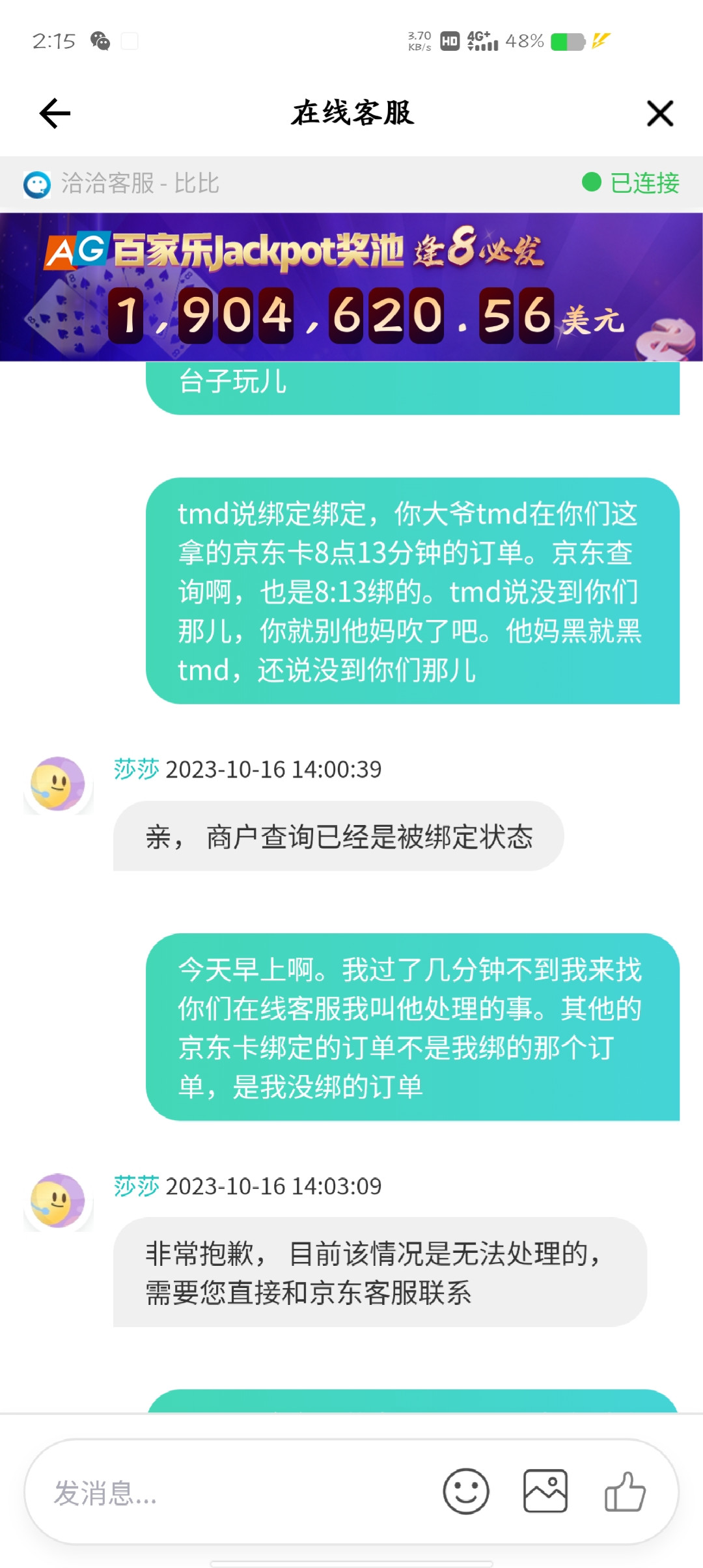Screen dimensions: 703x1568
Task: Go back using the top-left arrow
Action: pyautogui.click(x=55, y=114)
